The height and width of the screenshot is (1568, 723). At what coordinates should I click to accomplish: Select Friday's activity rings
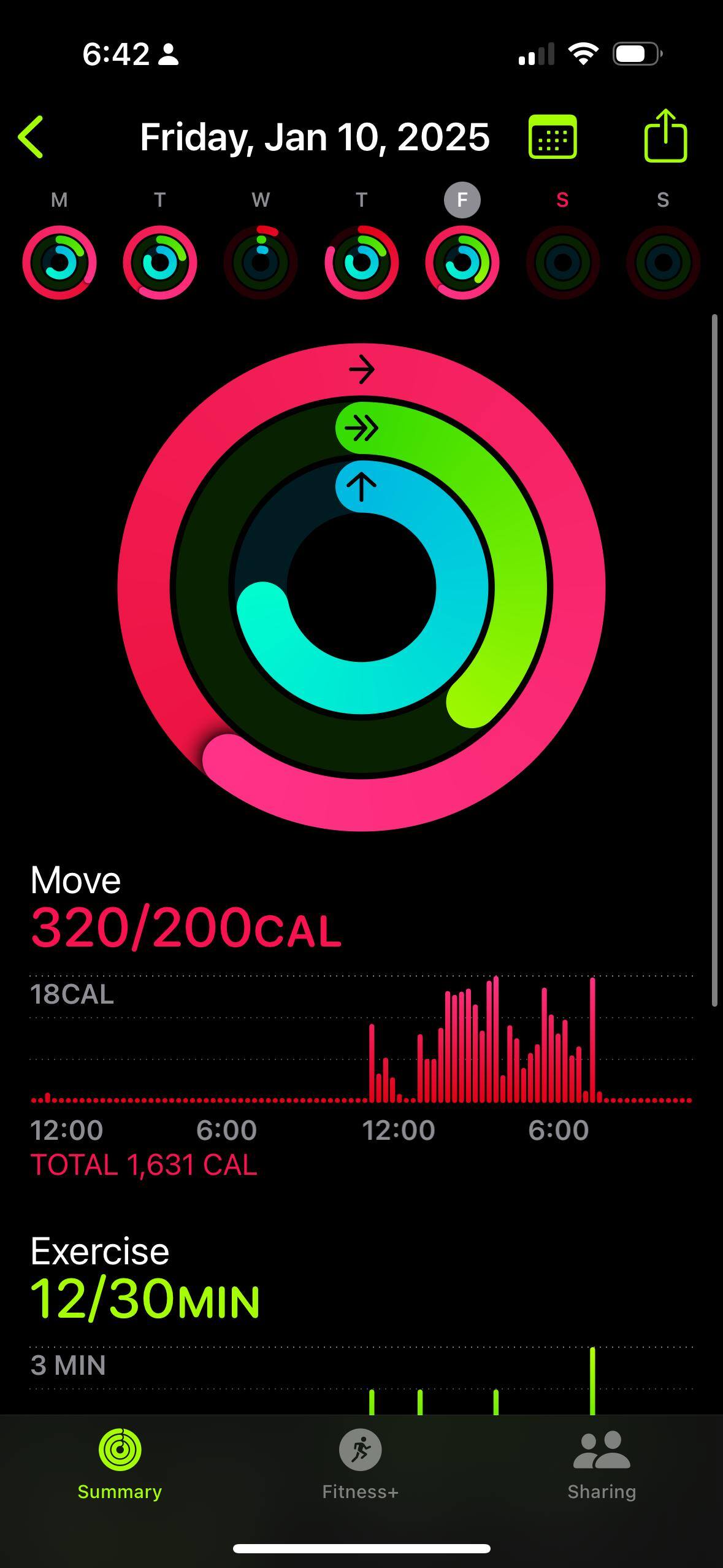462,263
